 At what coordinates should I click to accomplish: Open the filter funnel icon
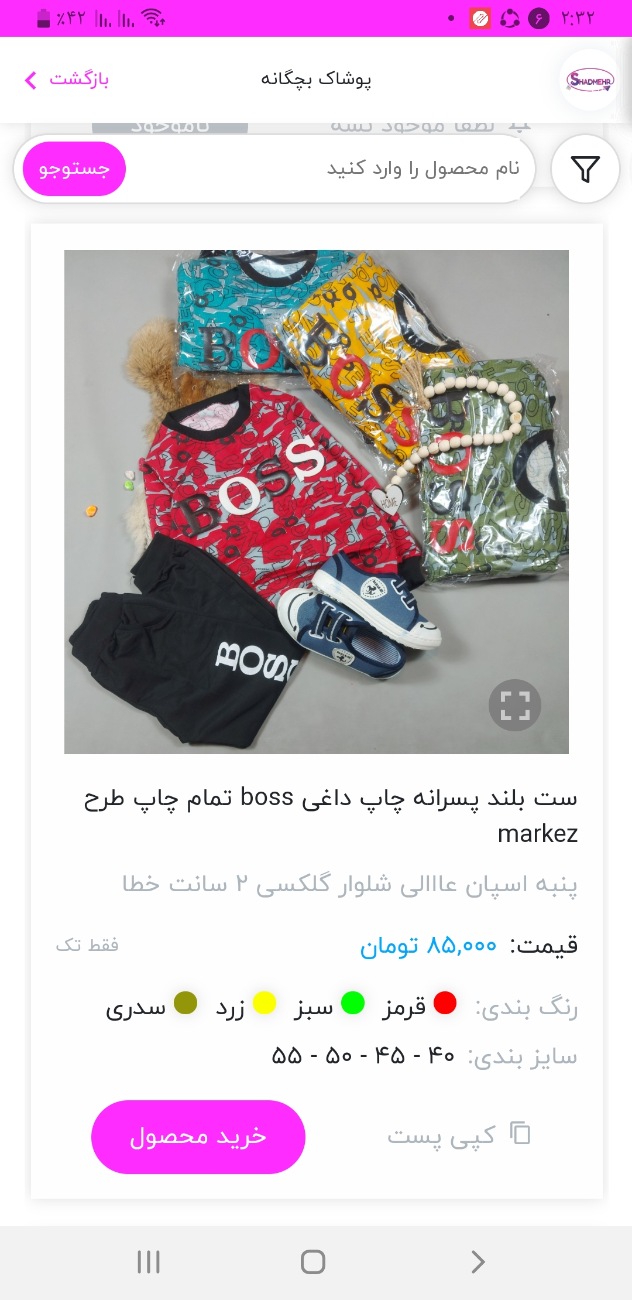click(x=585, y=169)
